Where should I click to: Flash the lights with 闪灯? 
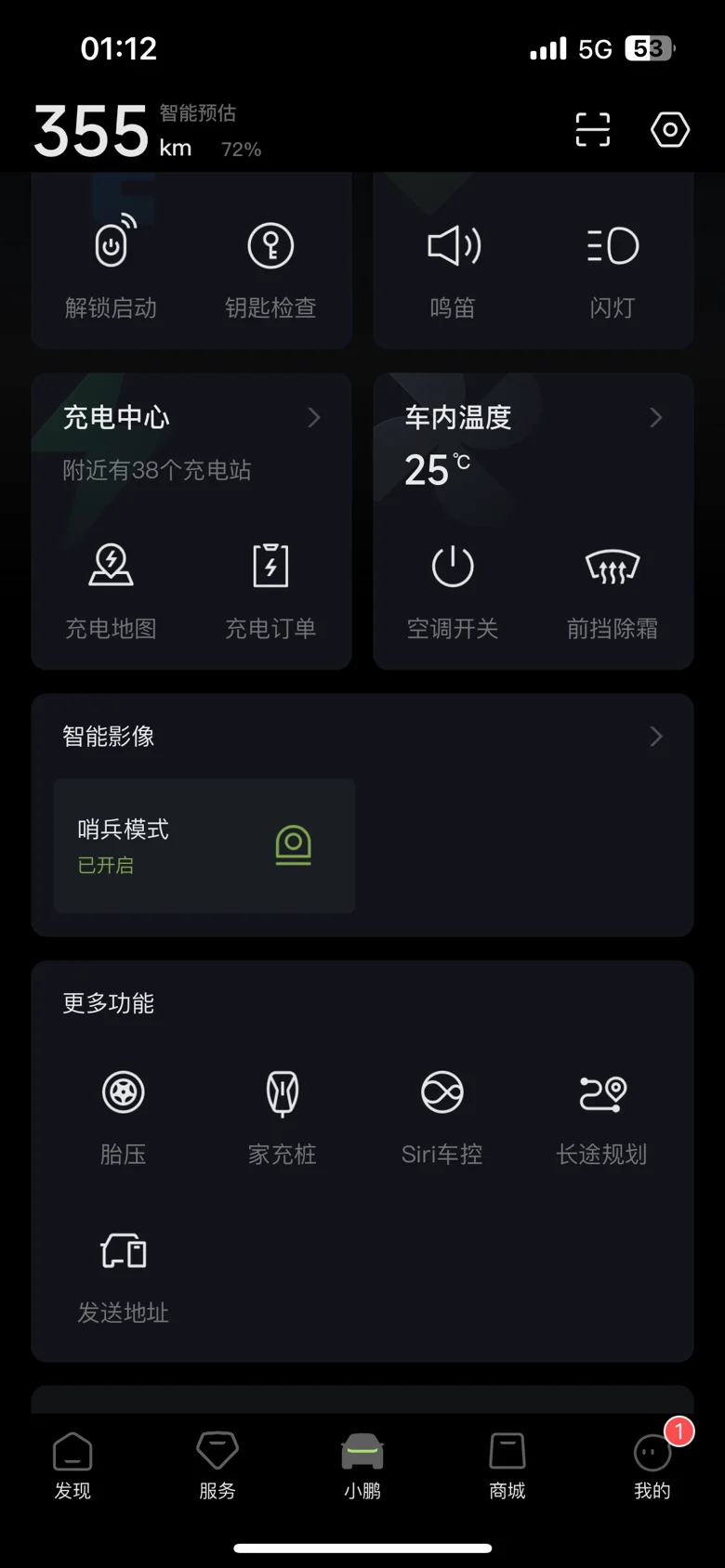(613, 268)
